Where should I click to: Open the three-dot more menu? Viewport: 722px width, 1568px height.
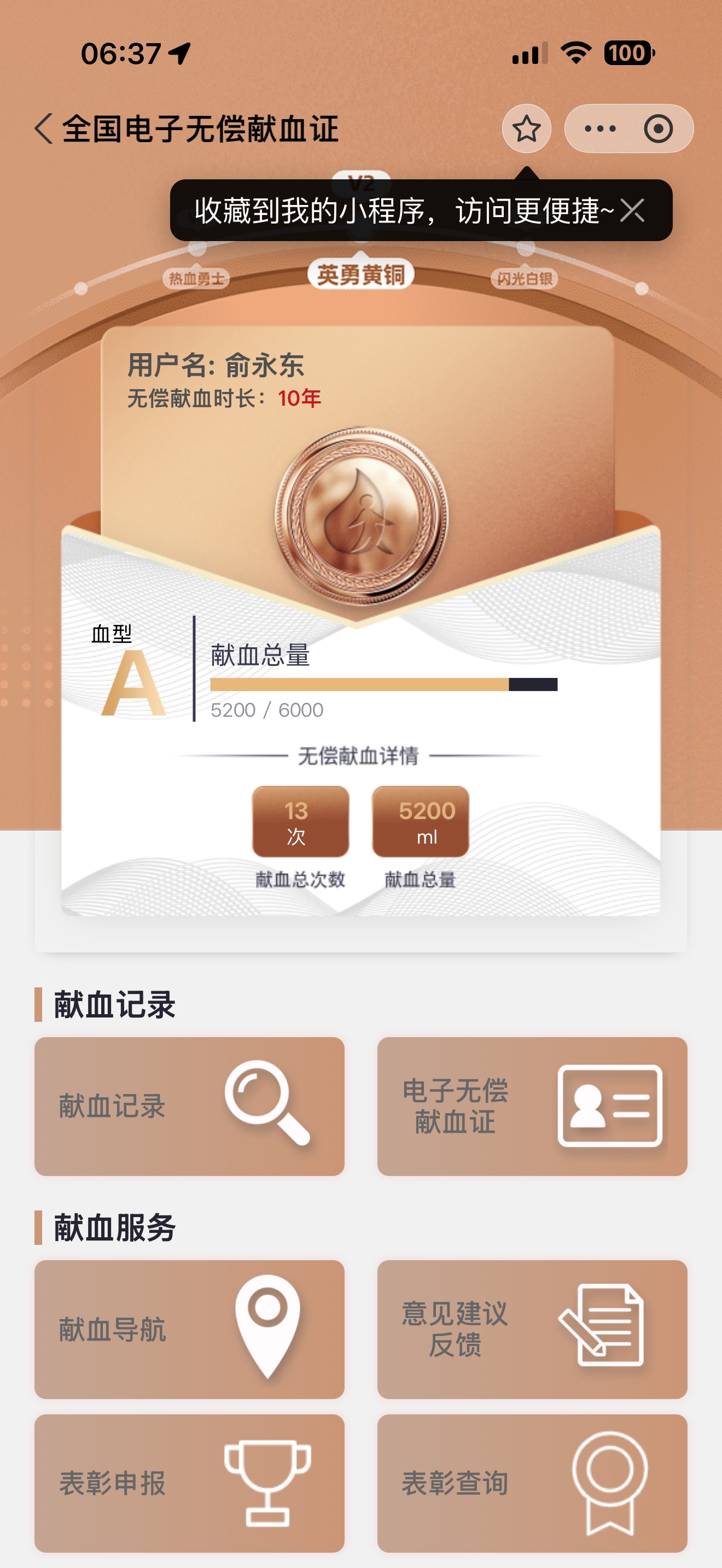click(599, 128)
